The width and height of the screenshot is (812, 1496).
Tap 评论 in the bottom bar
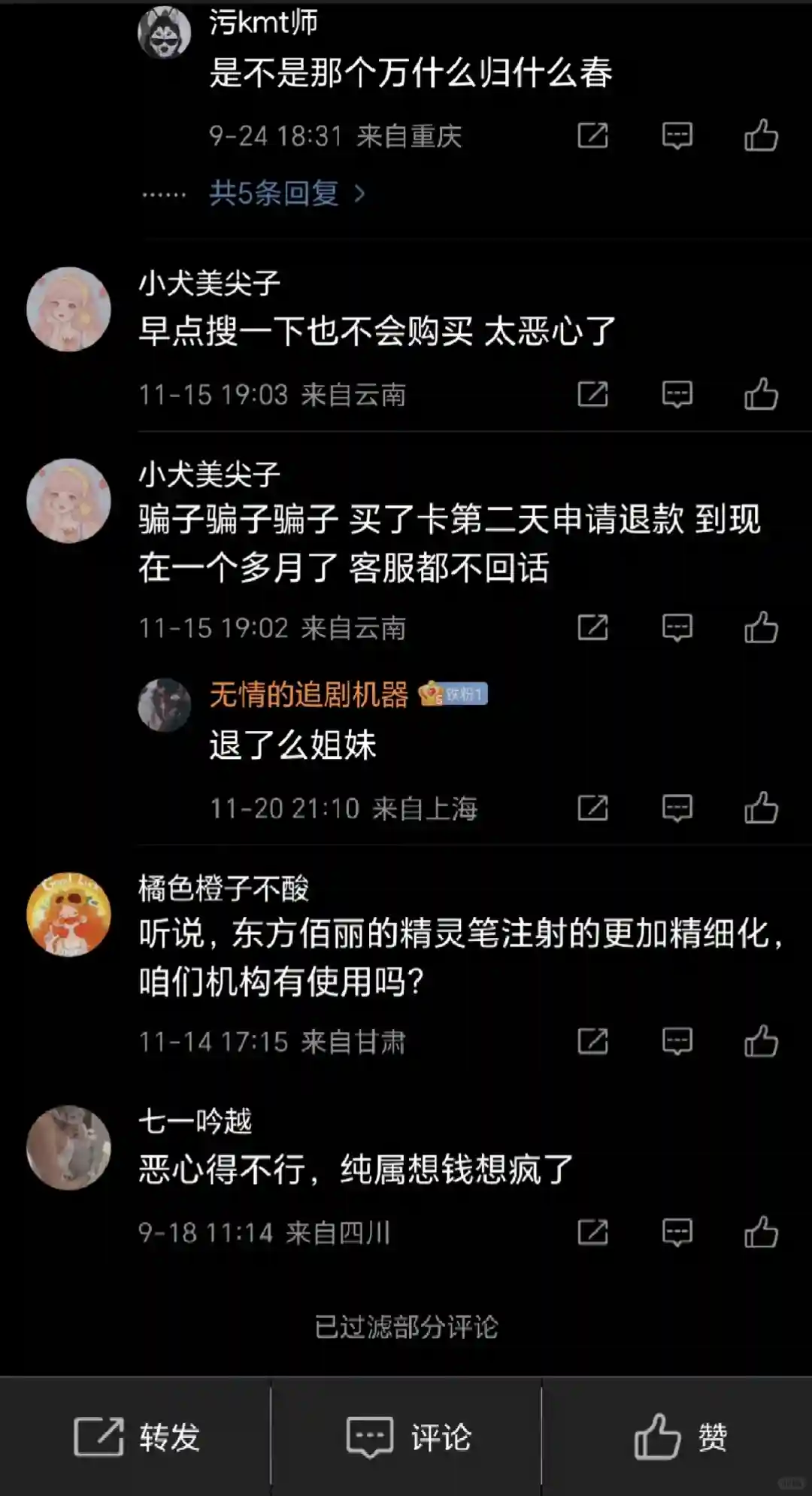point(408,1437)
